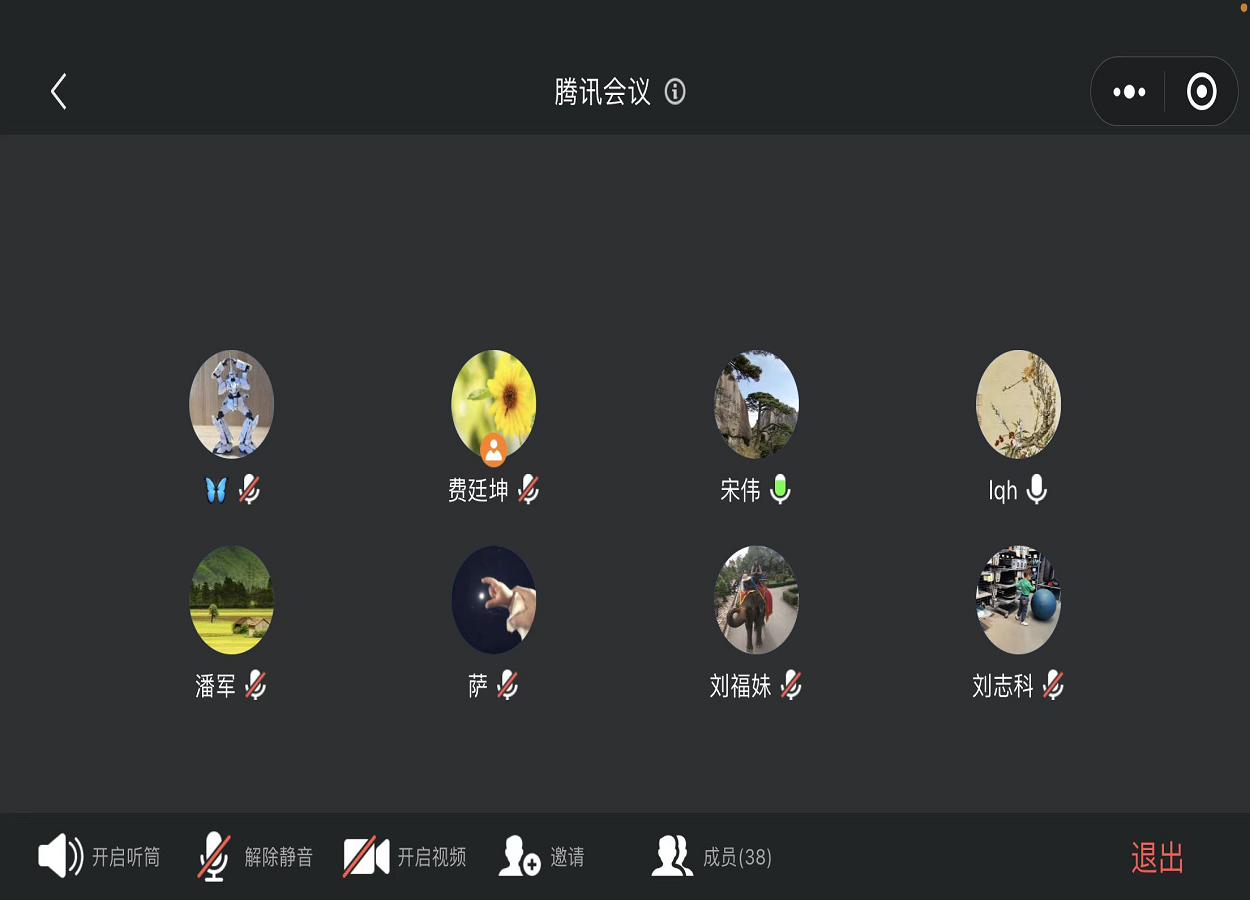Open participant 刘志科's avatar

1018,599
